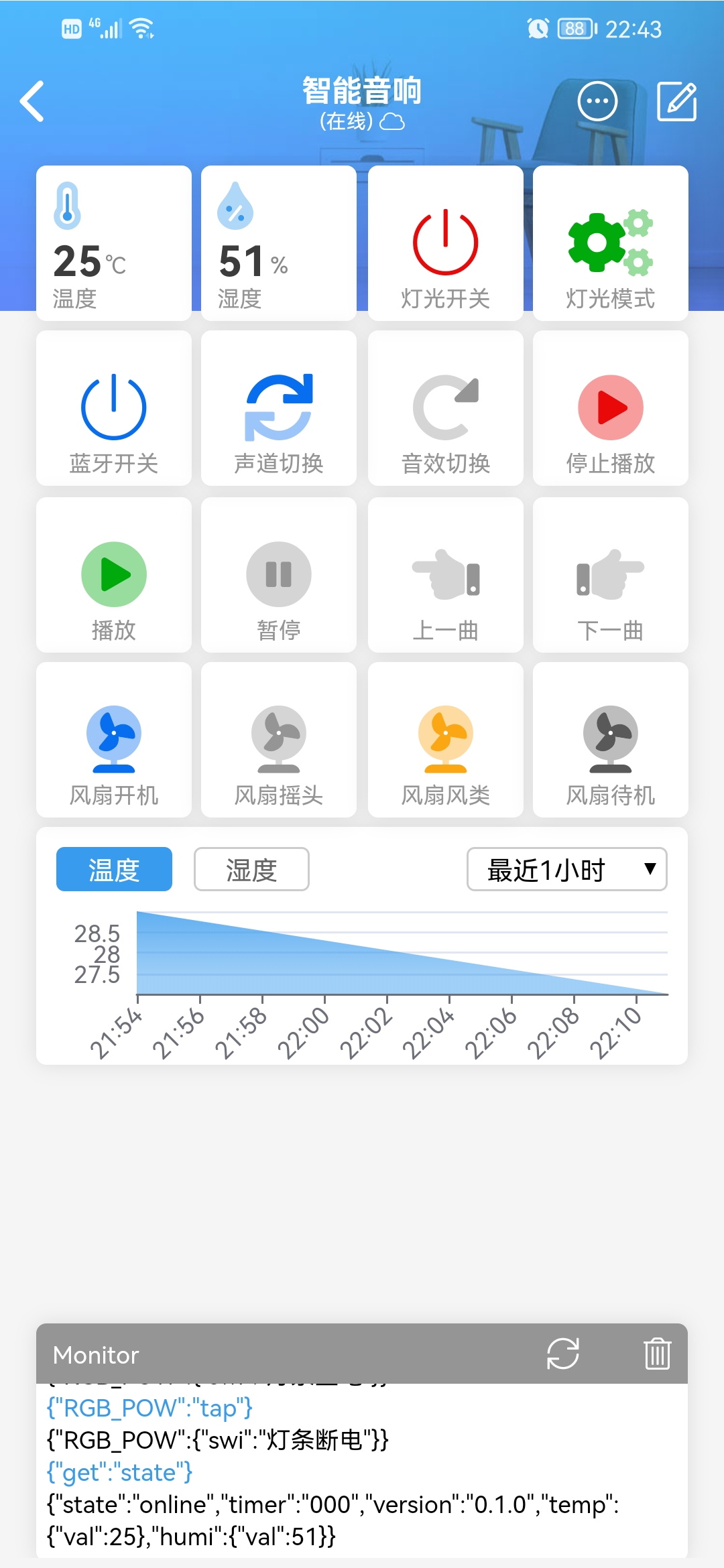Screen dimensions: 724x1568
Task: Tap the 风扇风类 button
Action: tap(445, 740)
